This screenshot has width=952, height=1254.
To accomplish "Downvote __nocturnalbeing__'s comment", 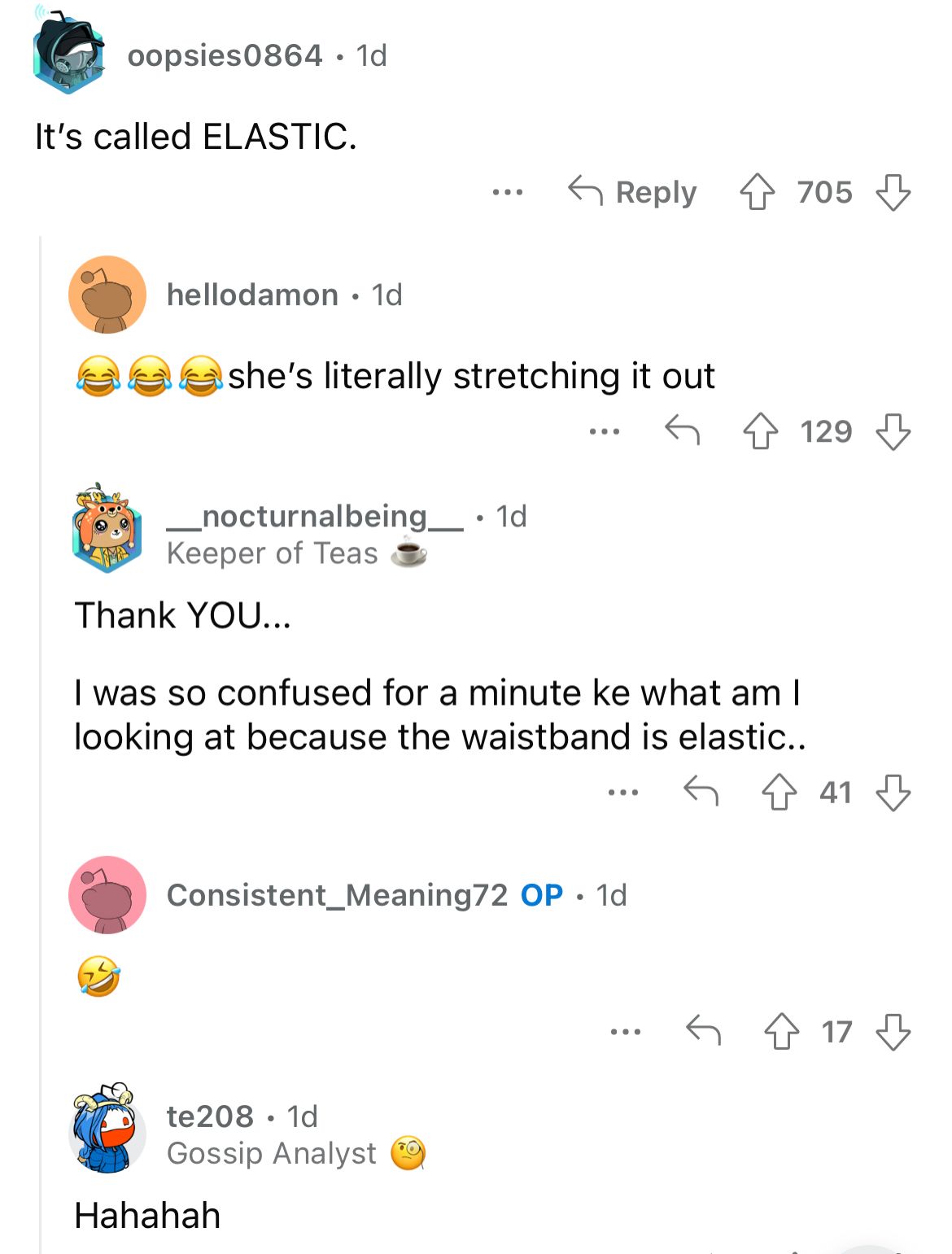I will [x=893, y=792].
